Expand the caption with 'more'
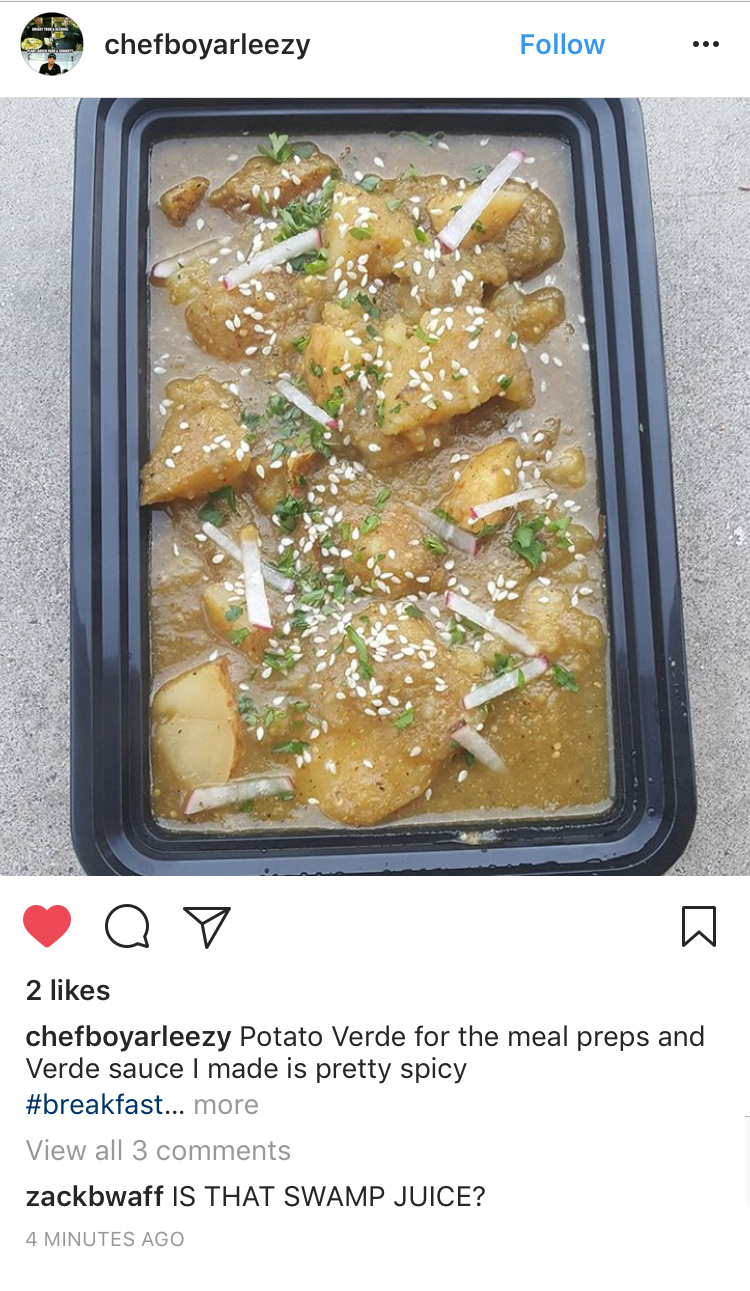 (x=226, y=1105)
